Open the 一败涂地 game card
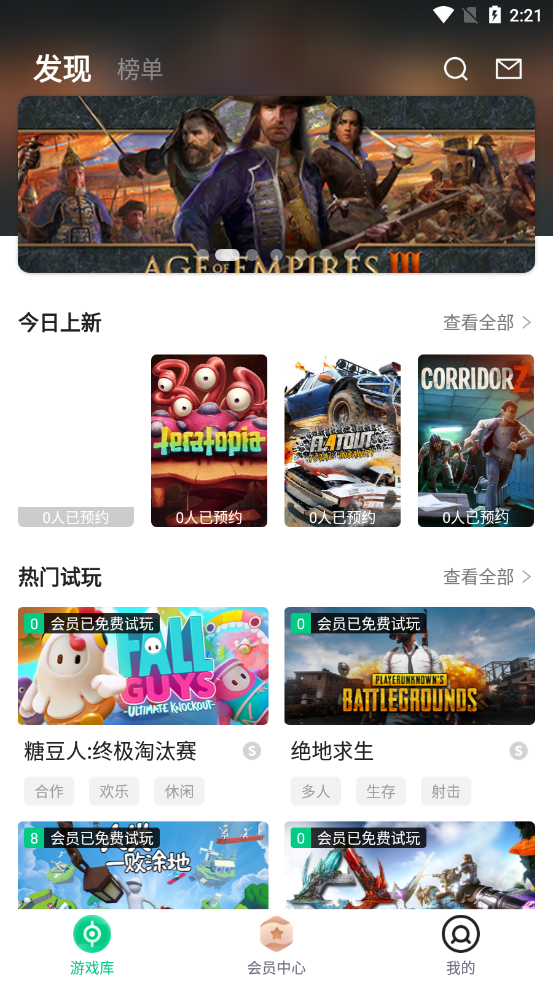The width and height of the screenshot is (553, 983). pos(143,865)
